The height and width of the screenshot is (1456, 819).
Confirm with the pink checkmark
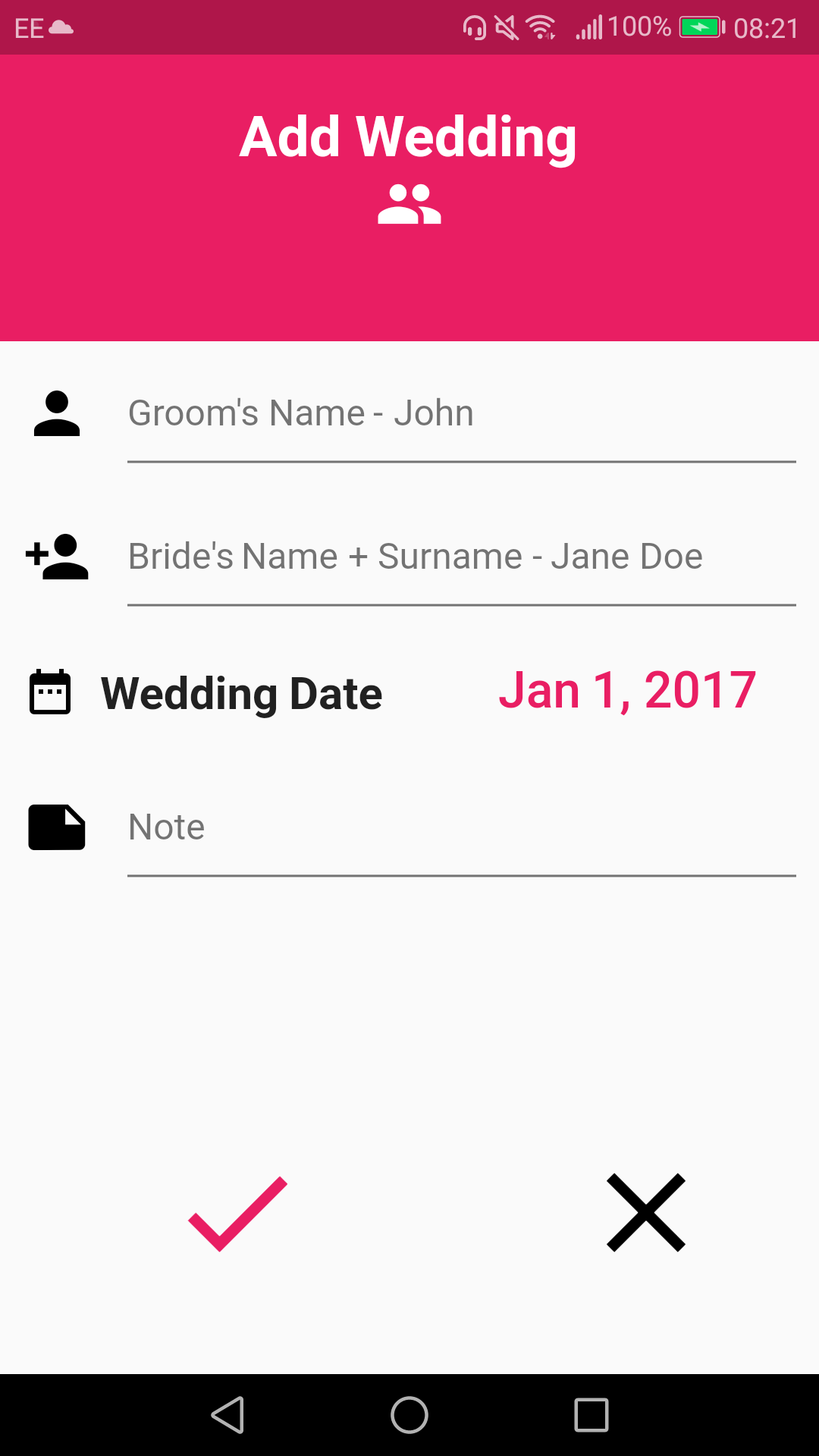tap(237, 1213)
